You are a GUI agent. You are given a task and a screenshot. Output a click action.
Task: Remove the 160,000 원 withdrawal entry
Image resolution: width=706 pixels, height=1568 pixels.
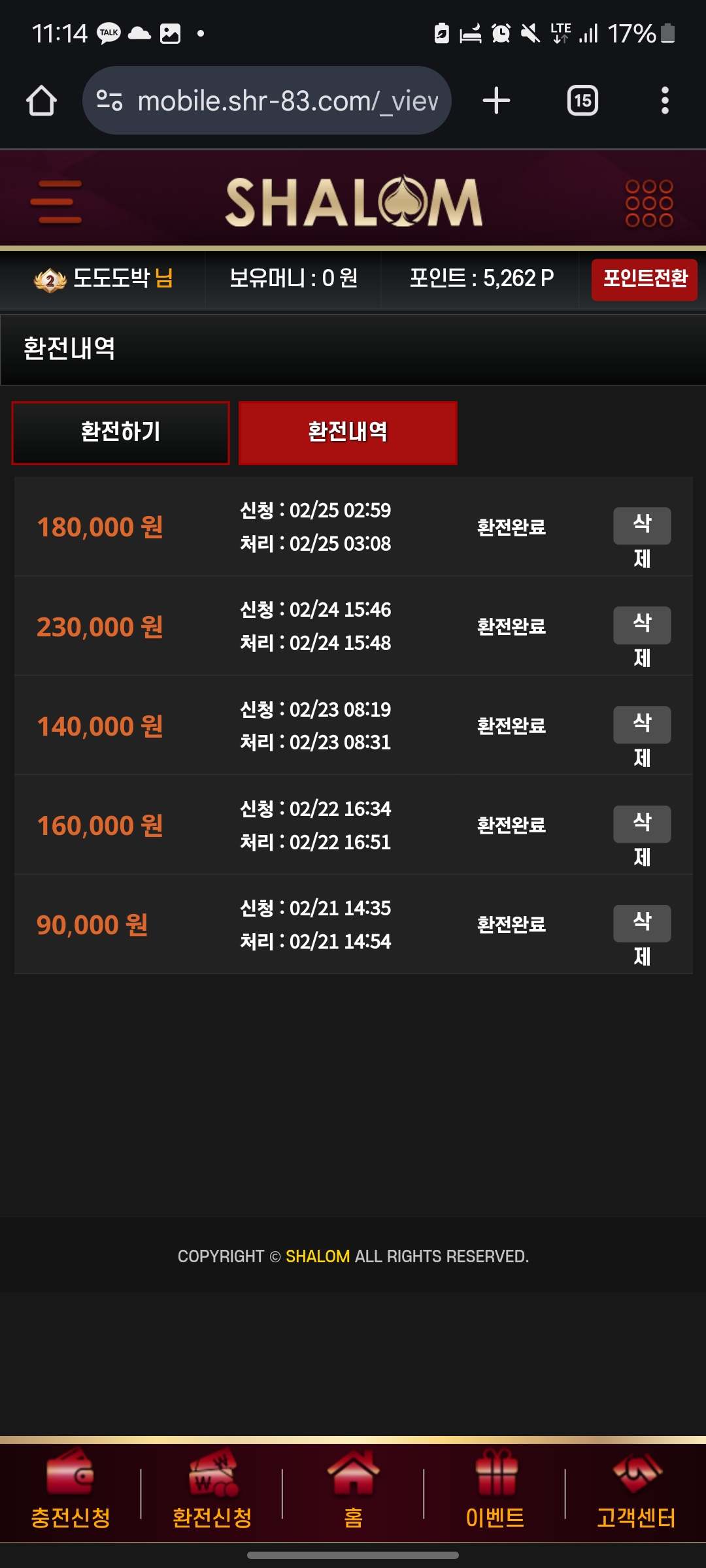point(641,824)
